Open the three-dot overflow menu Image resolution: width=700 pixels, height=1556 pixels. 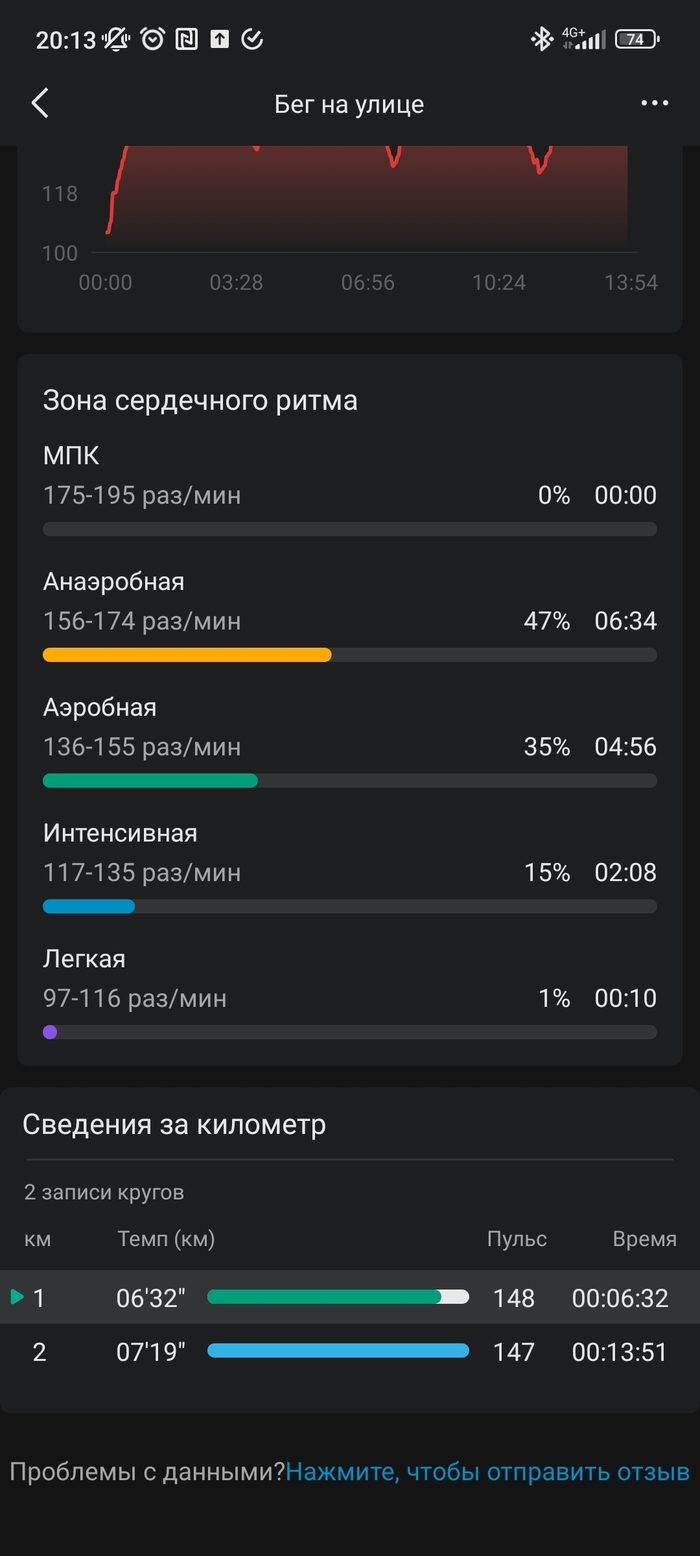coord(654,103)
